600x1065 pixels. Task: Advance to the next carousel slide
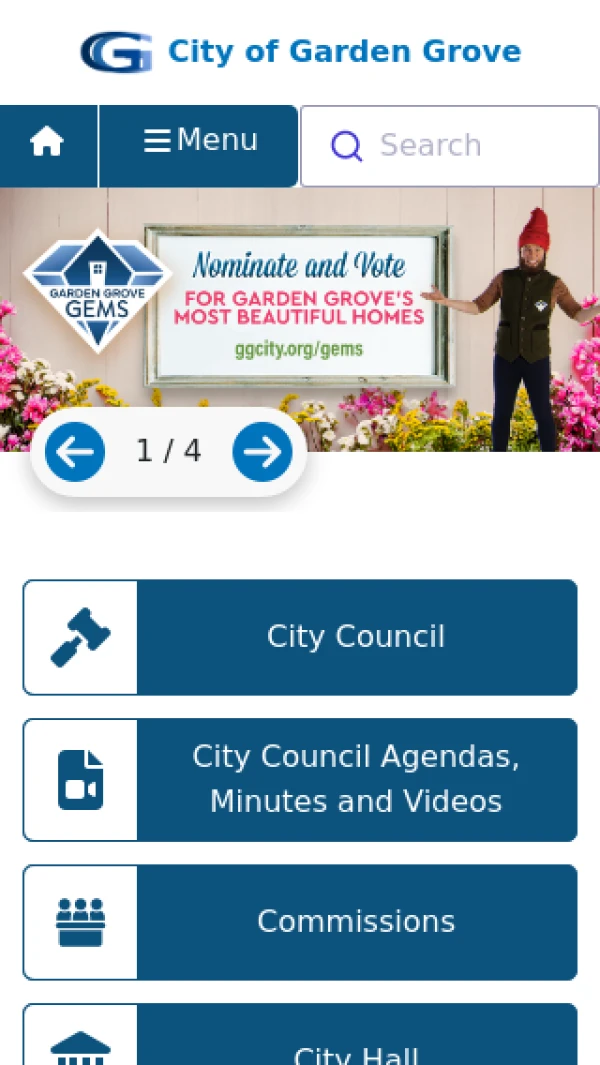tap(262, 452)
